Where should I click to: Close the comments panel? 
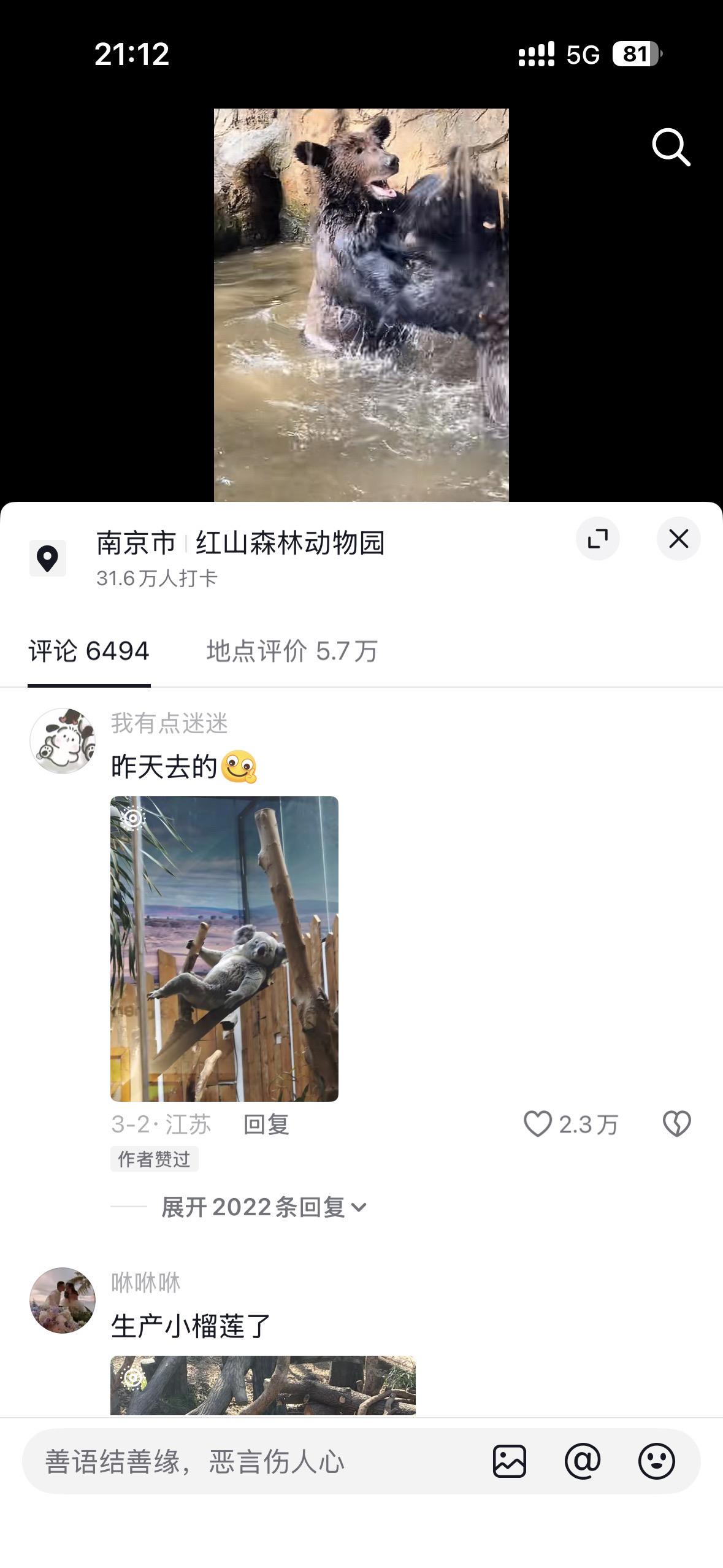click(679, 537)
